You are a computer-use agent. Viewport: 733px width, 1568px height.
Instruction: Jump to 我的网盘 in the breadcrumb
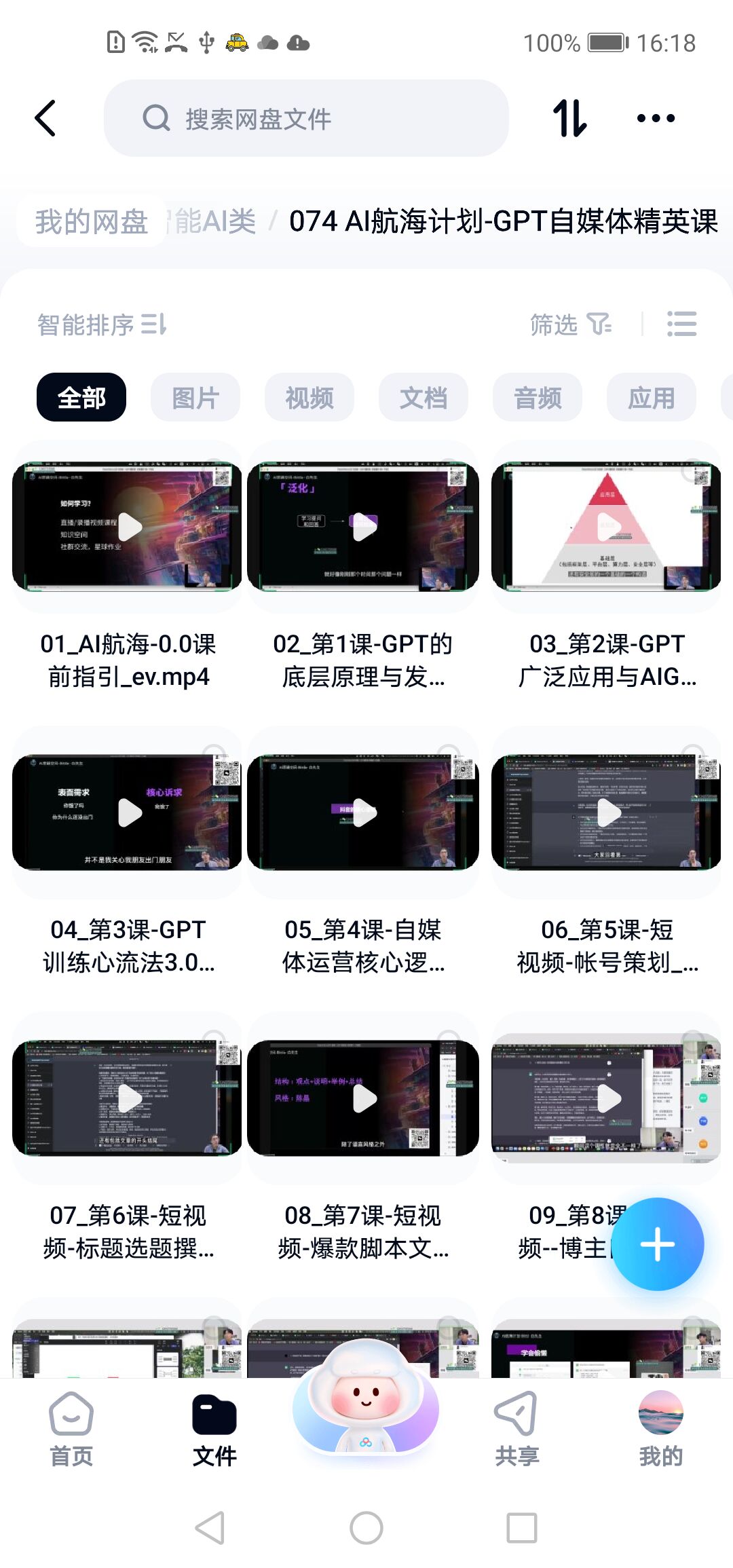pyautogui.click(x=92, y=221)
